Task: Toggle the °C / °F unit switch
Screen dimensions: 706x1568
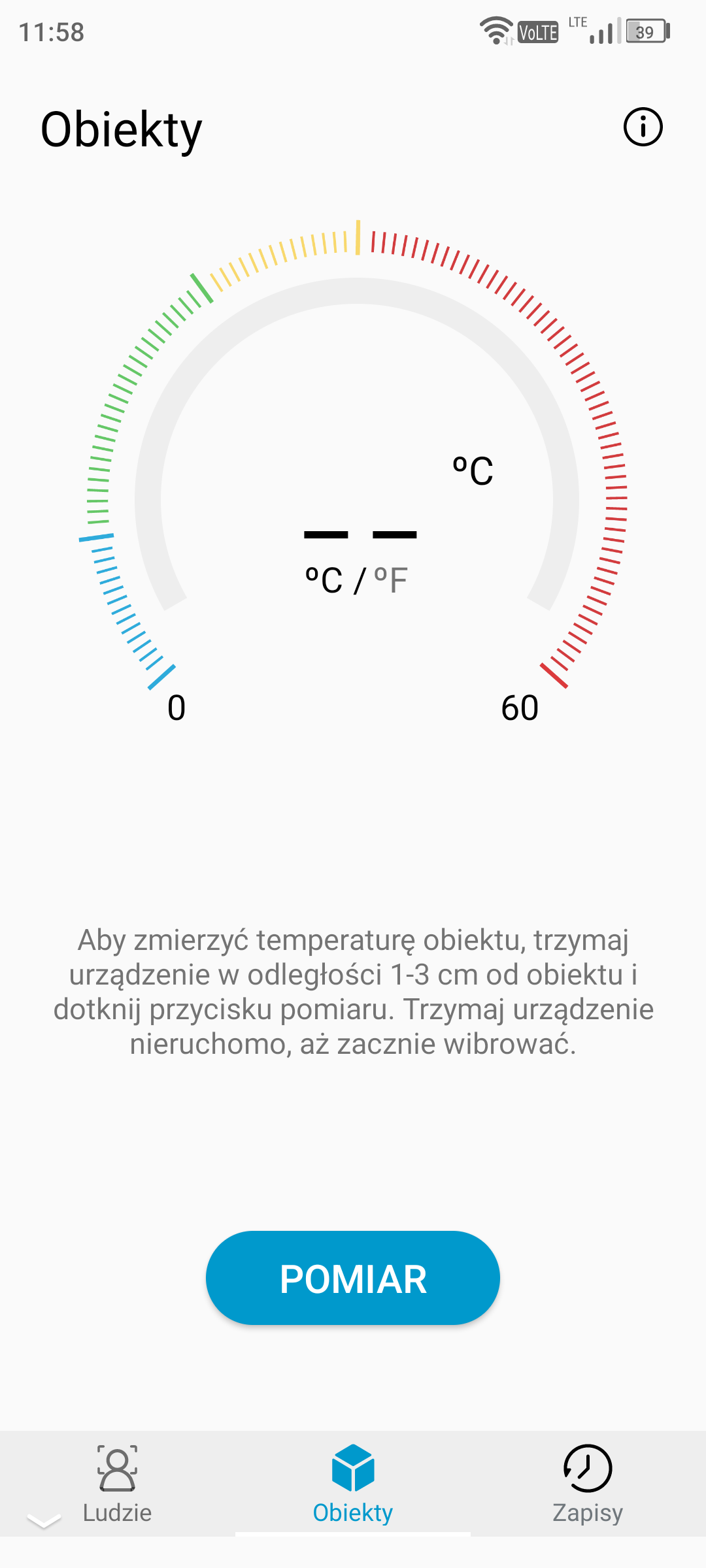Action: [x=356, y=580]
